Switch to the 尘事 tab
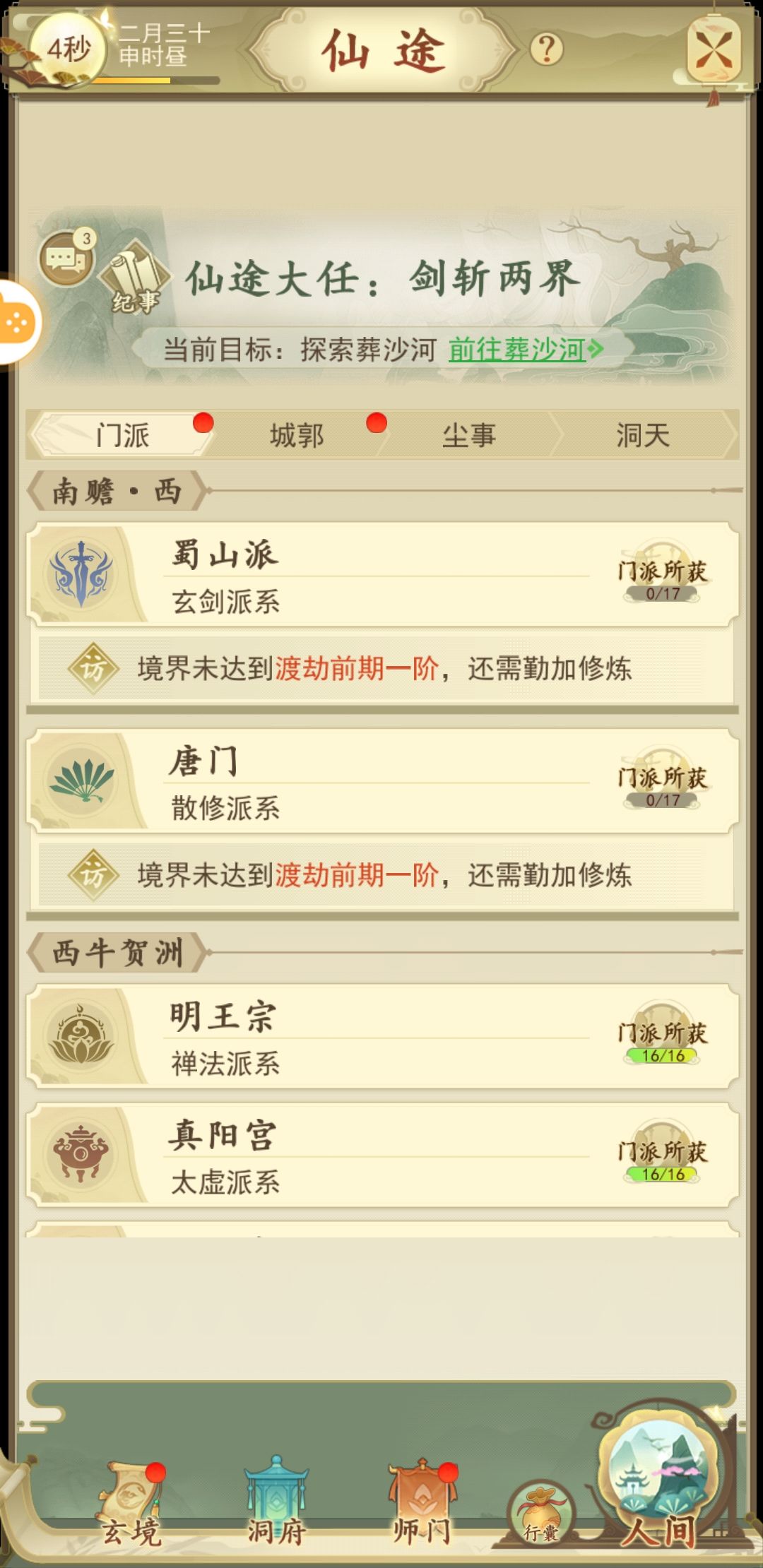 (469, 435)
